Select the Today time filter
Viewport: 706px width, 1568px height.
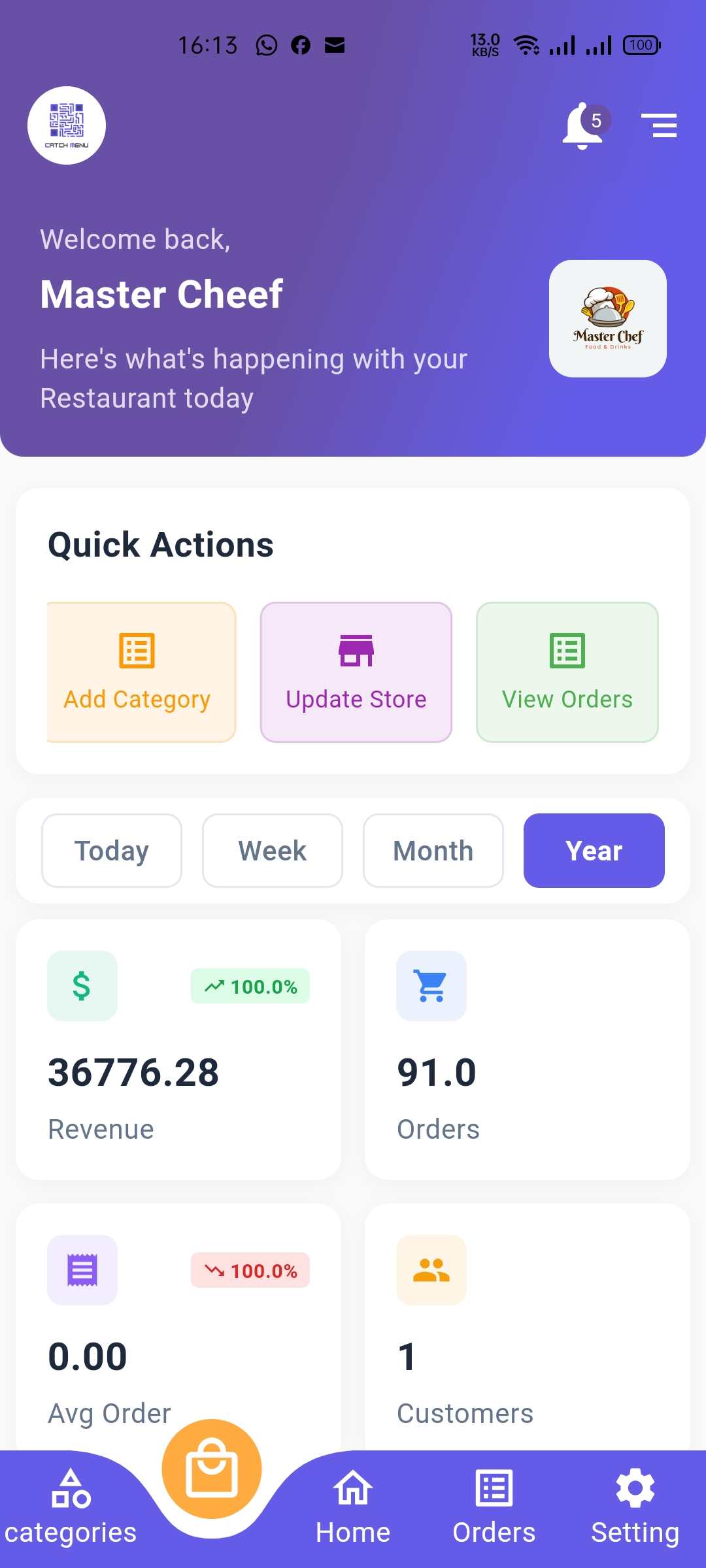click(x=111, y=851)
